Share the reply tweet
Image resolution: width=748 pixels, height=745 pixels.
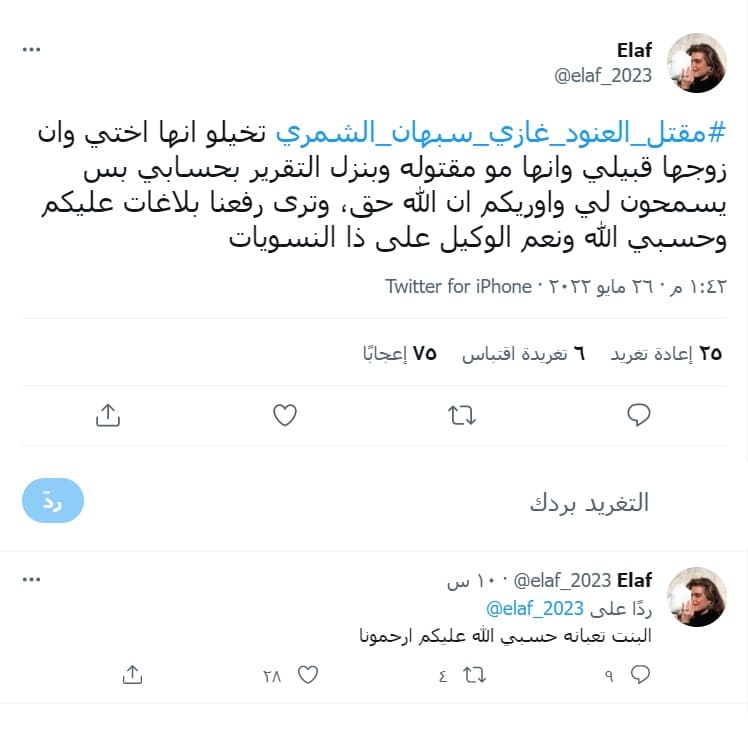(131, 676)
